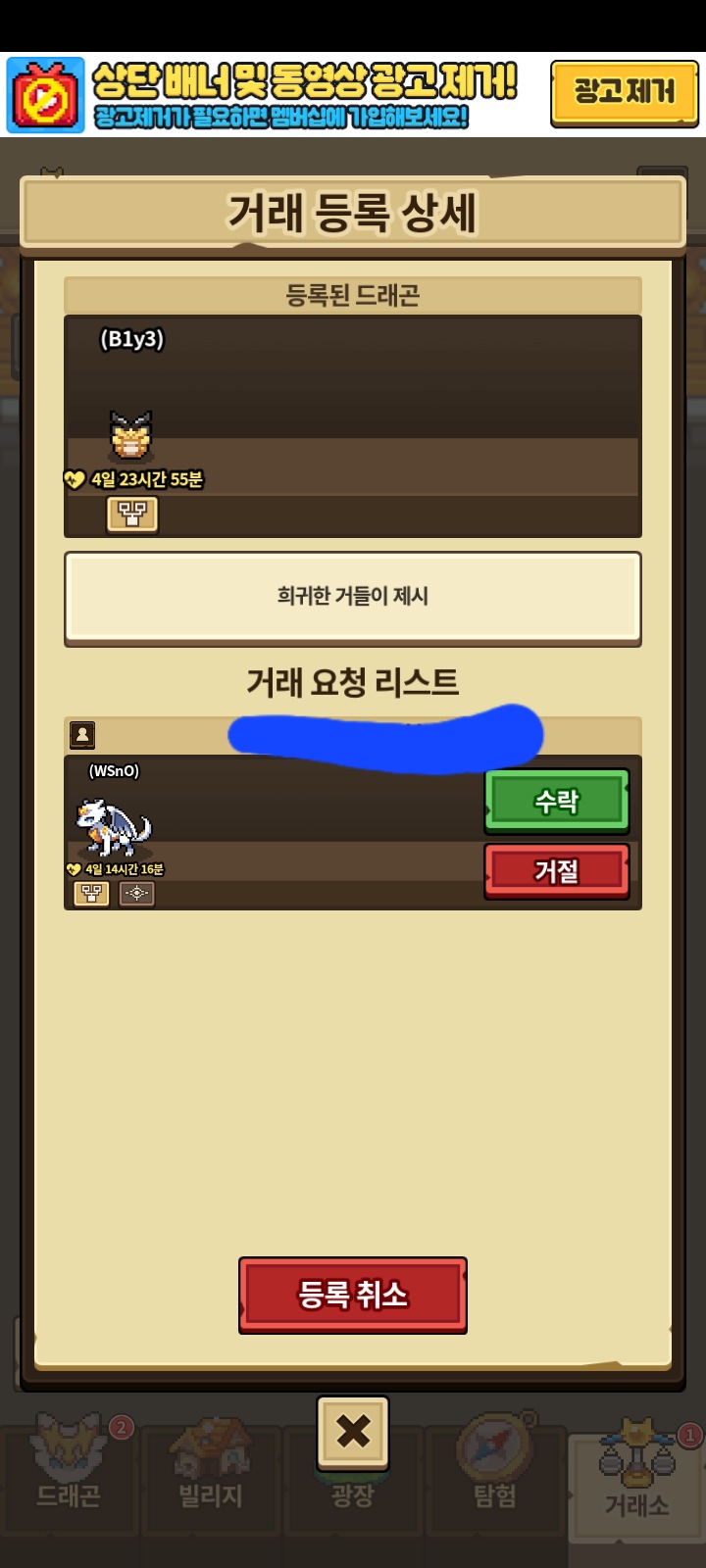Tap the 광고제거 button in the banner
This screenshot has height=1568, width=706.
point(624,93)
